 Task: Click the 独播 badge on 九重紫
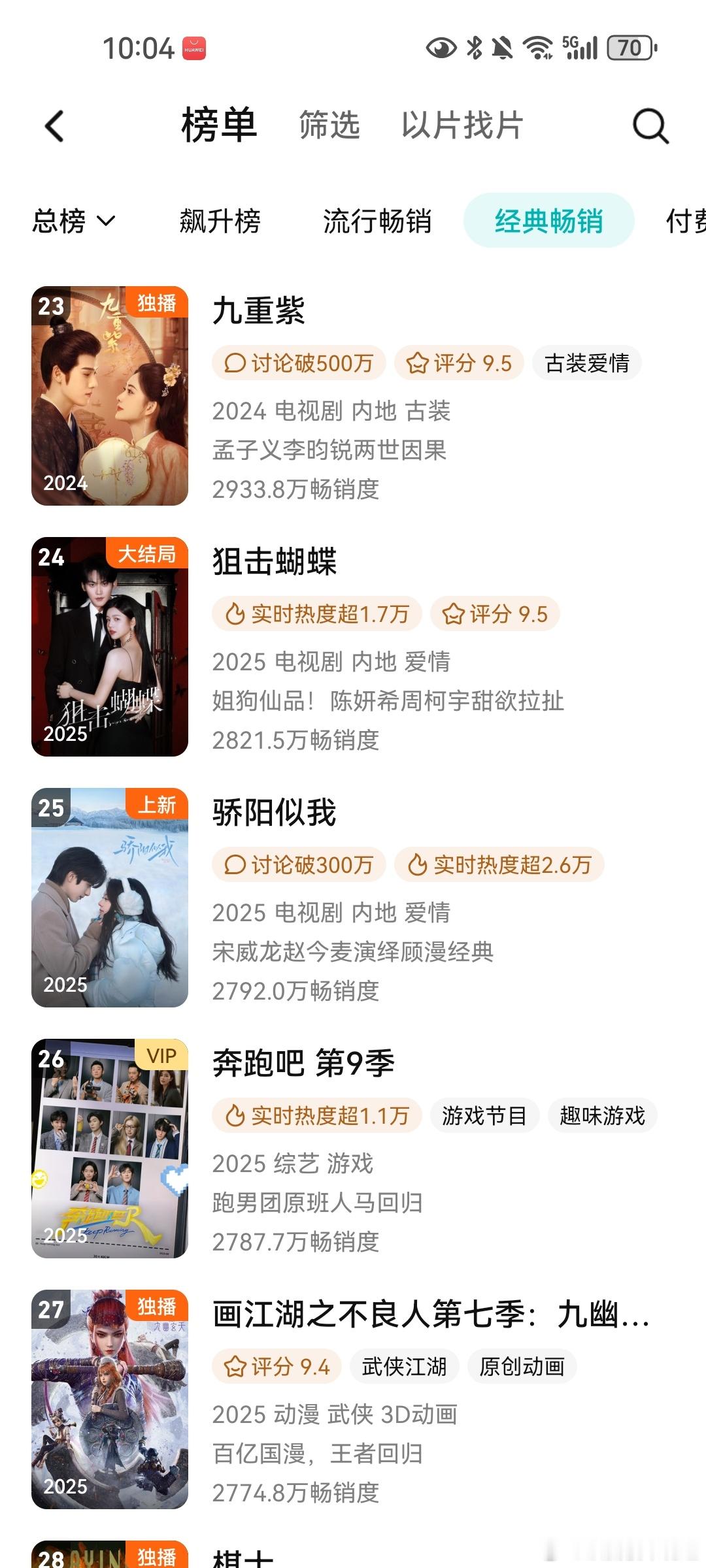[x=159, y=302]
